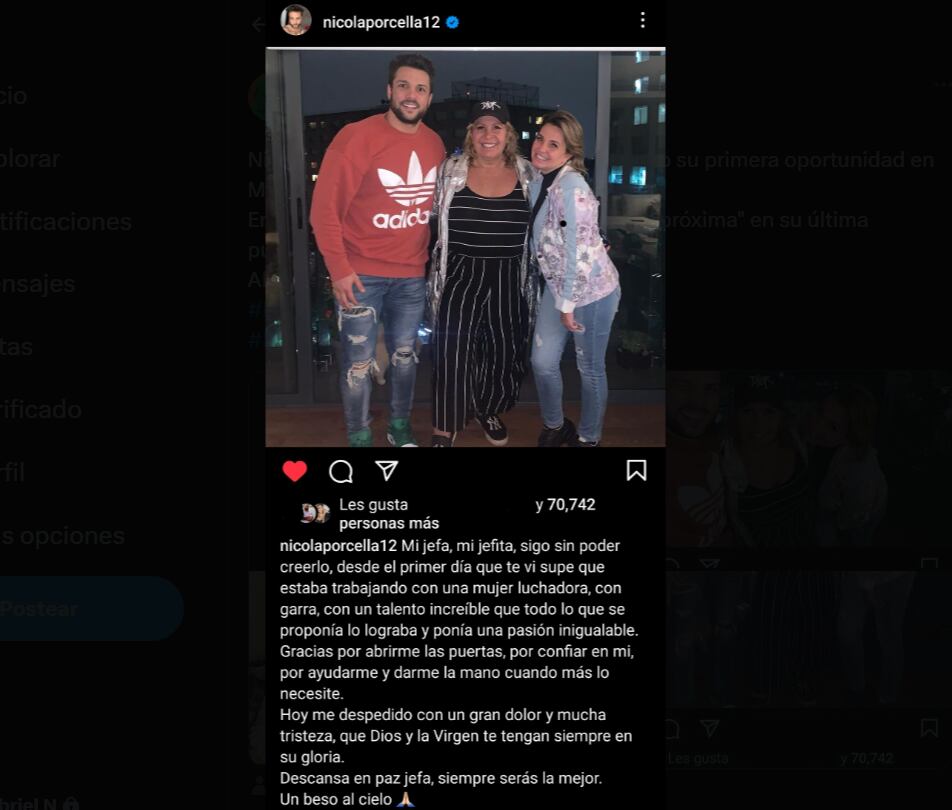
Task: Unlike the post with the red heart
Action: 294,471
